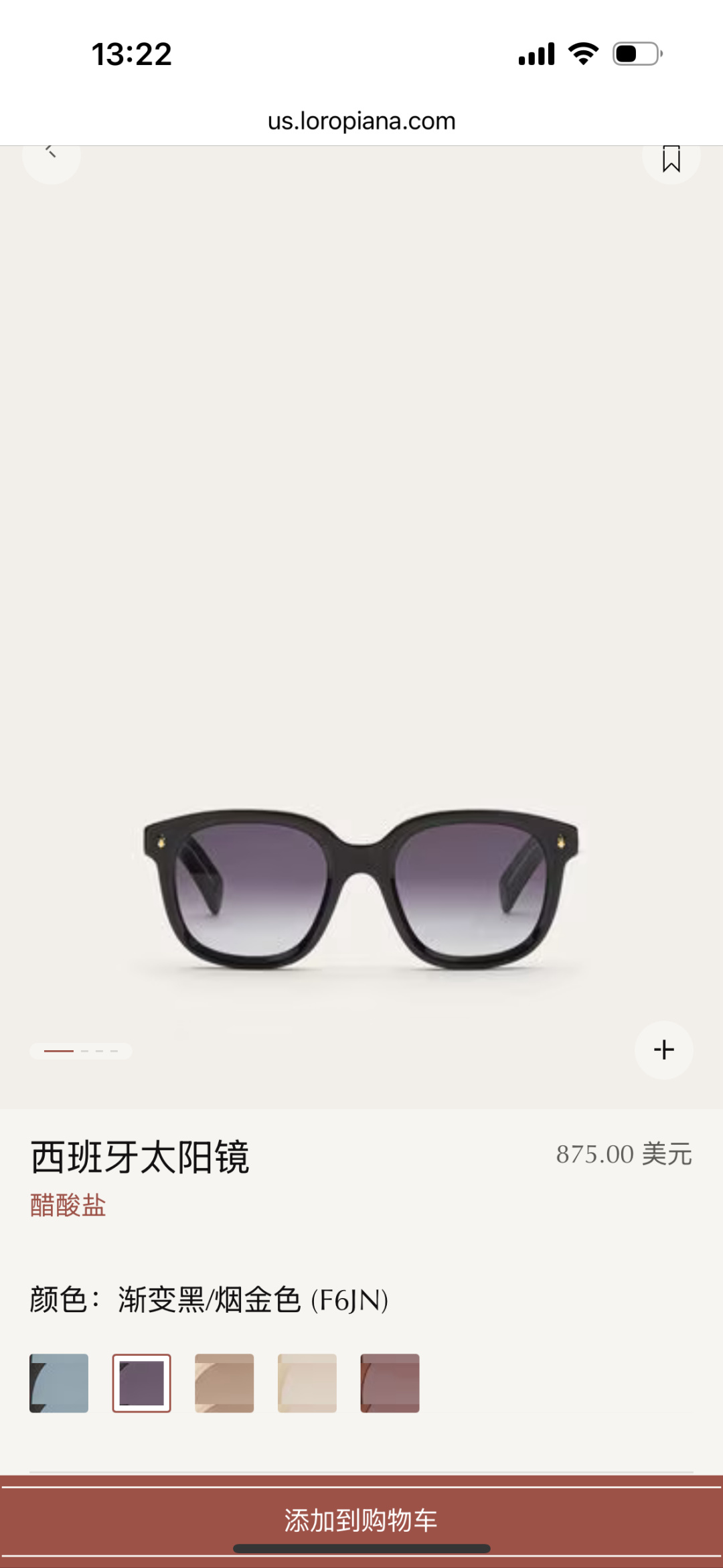
Task: Select the light beige color swatch
Action: [x=307, y=1383]
